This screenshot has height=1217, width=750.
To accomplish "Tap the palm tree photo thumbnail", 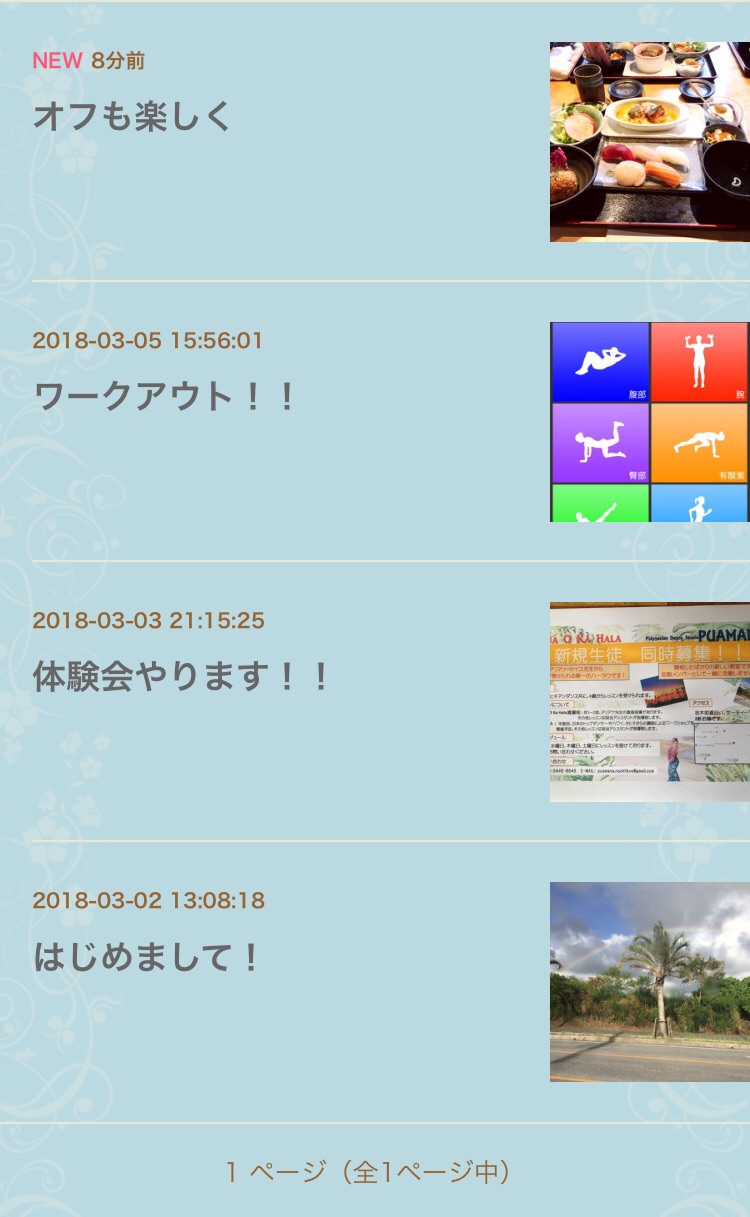I will coord(650,982).
